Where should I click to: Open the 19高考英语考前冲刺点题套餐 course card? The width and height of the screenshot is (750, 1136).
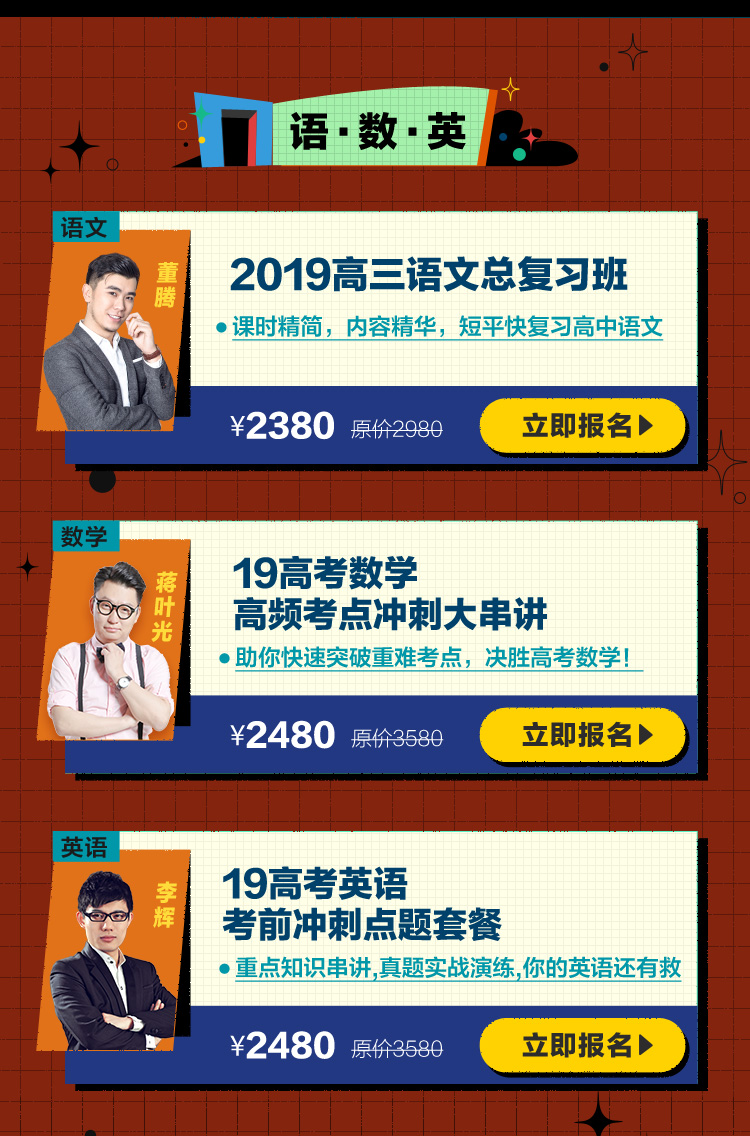coord(362,904)
